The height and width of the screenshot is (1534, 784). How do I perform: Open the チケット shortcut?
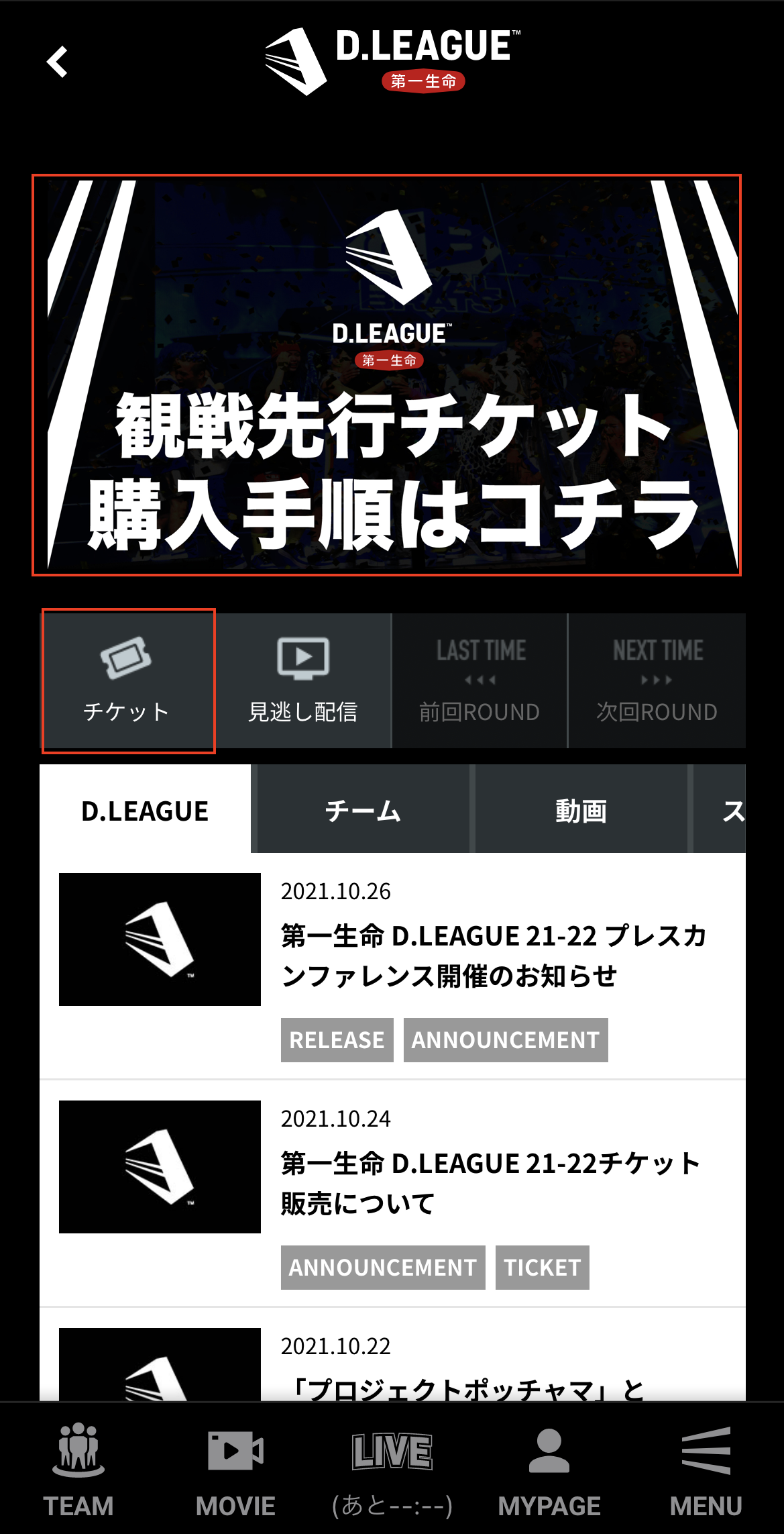pyautogui.click(x=128, y=680)
